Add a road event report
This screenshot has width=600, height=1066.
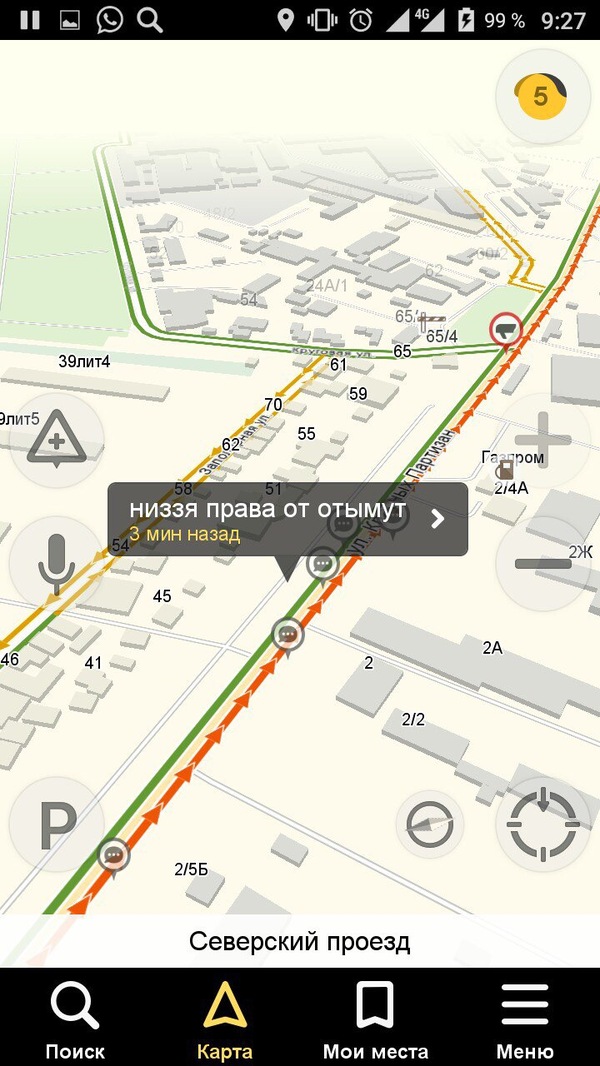point(56,442)
